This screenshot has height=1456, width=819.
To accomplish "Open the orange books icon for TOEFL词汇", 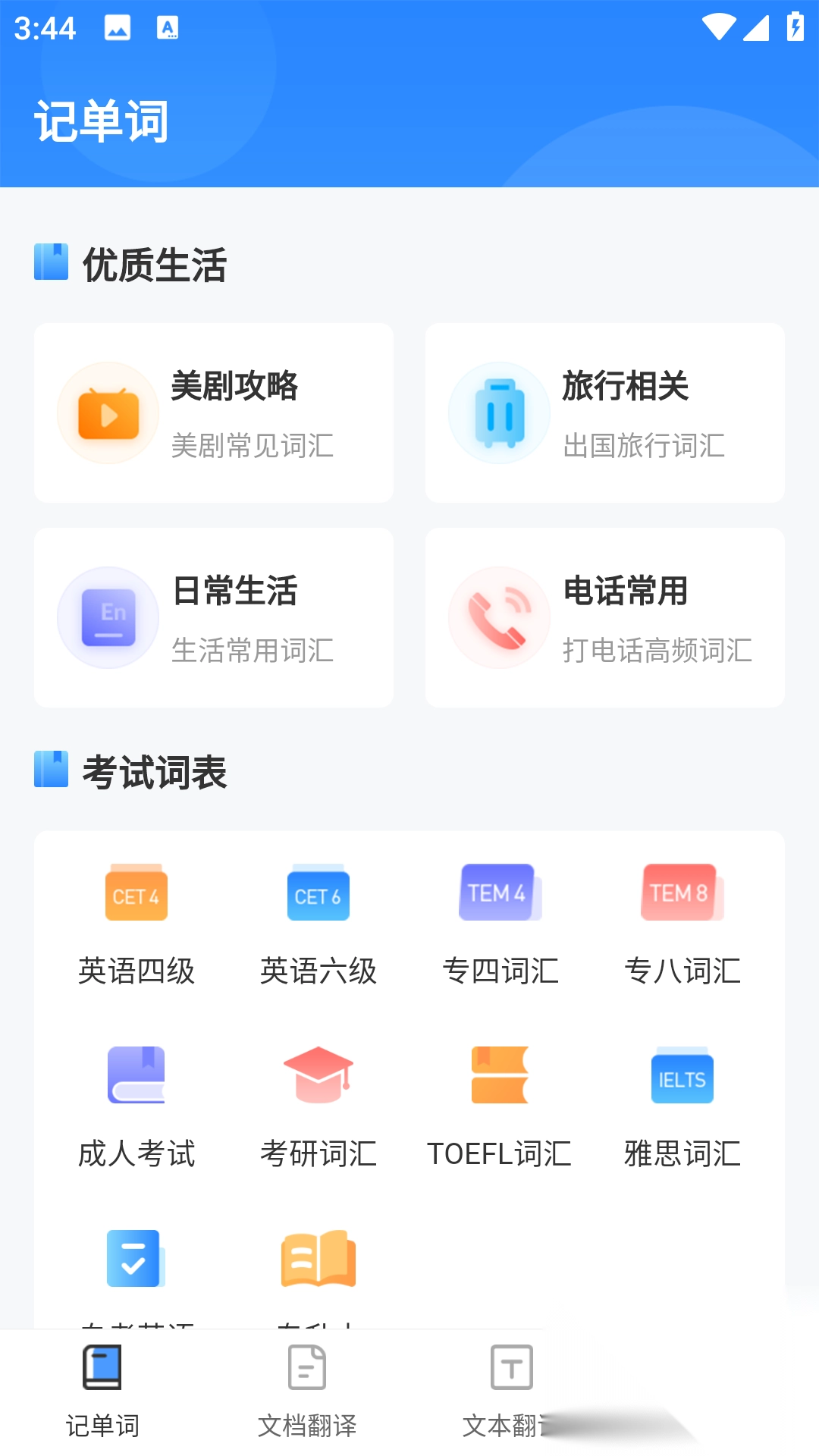I will pos(500,1077).
